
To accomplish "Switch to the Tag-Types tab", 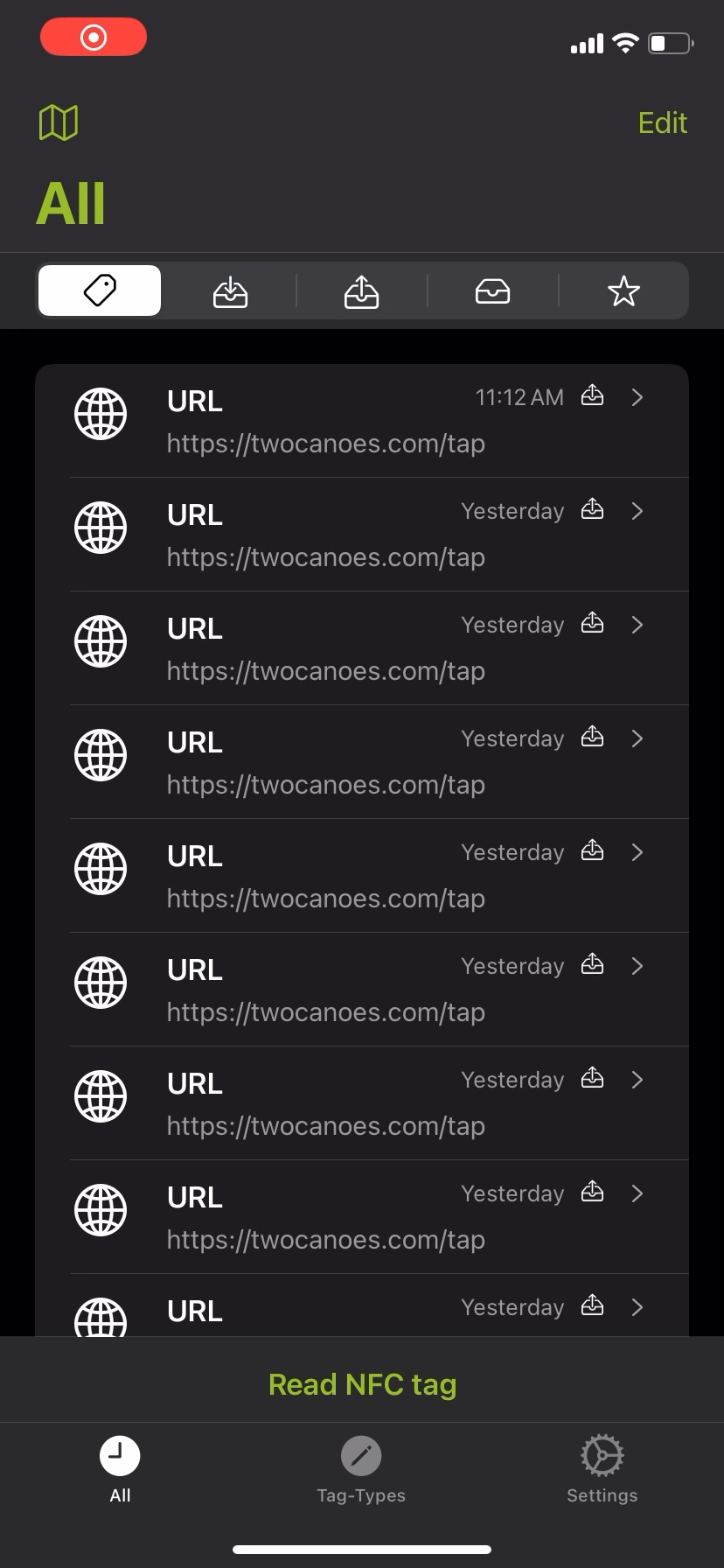I will click(x=361, y=1470).
